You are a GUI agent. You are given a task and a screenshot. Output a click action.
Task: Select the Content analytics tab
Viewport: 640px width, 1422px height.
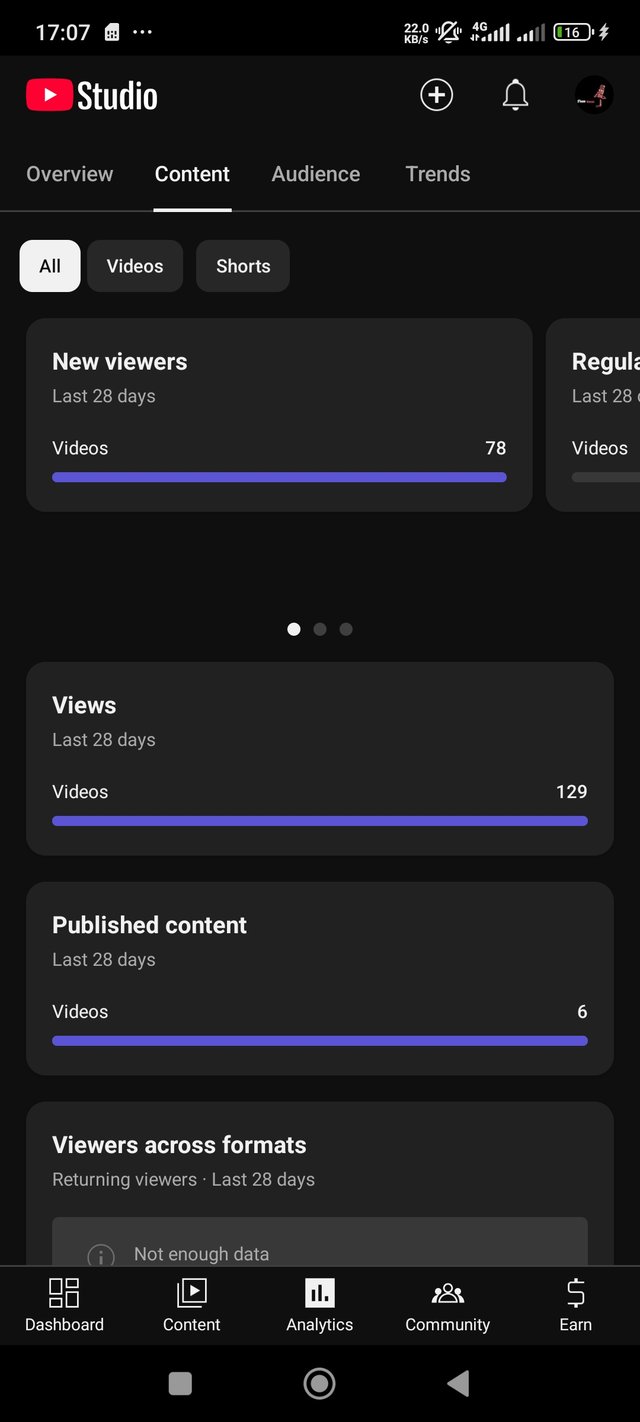coord(192,174)
